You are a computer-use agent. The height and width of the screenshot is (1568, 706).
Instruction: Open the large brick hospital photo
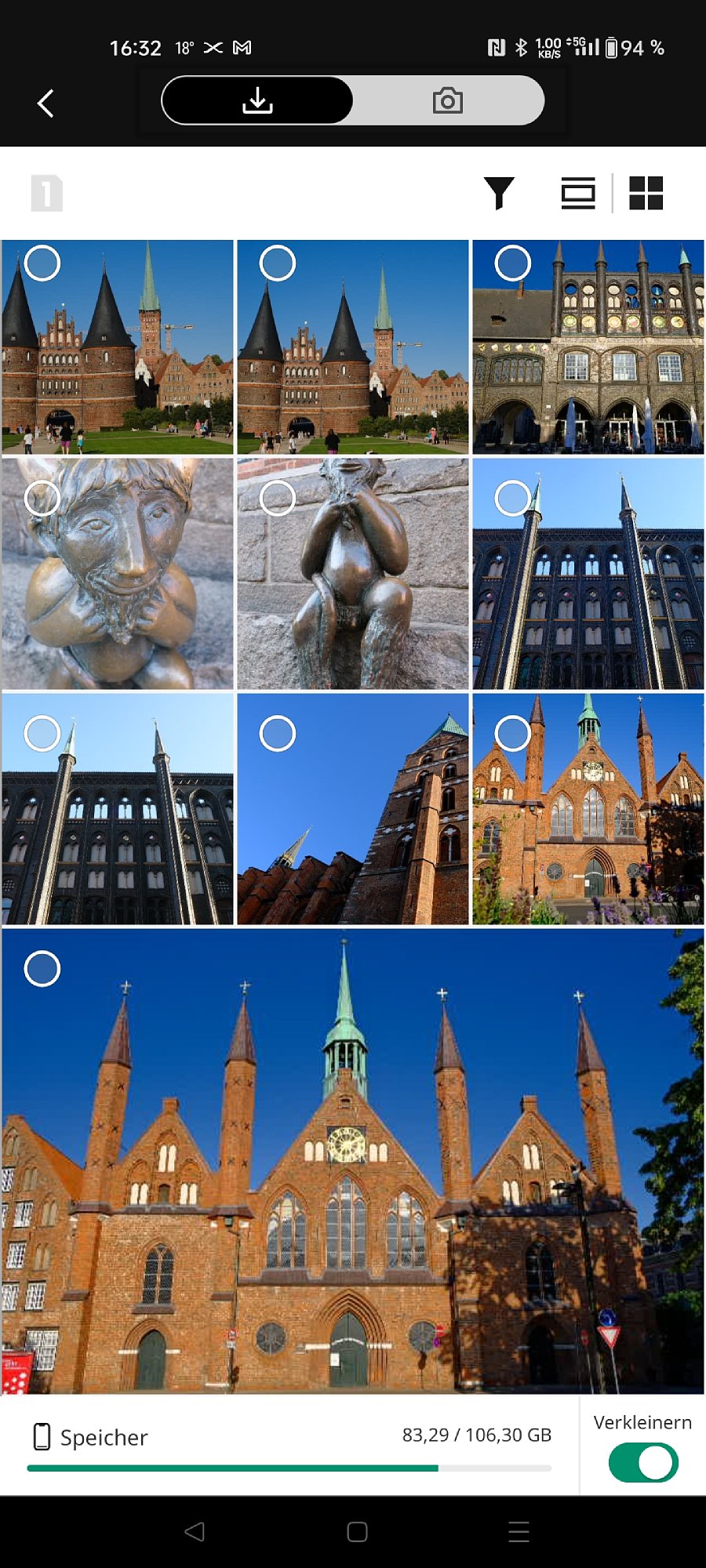pos(353,1162)
